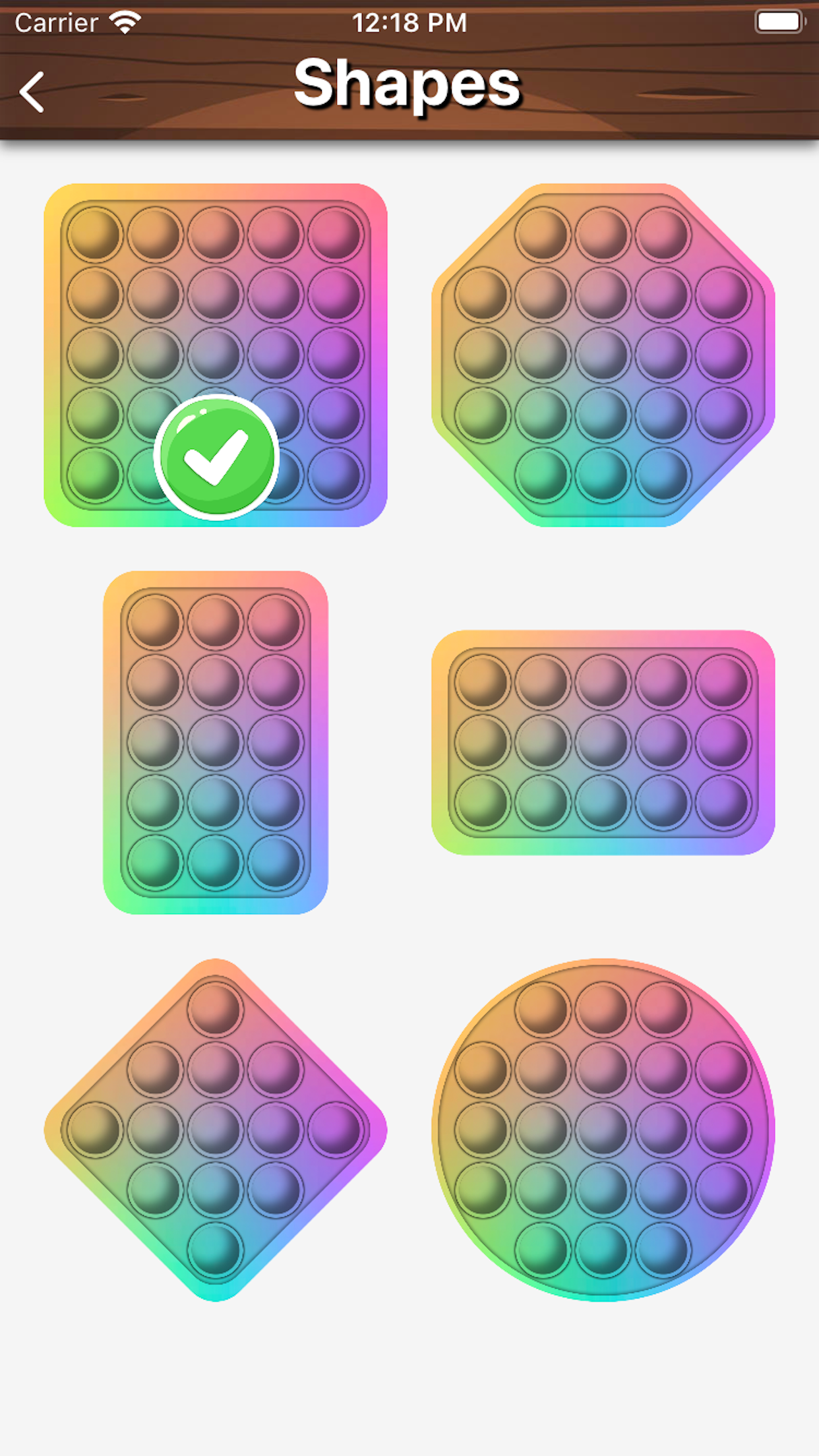
Task: Tap the green checkmark on the square shape
Action: click(216, 457)
